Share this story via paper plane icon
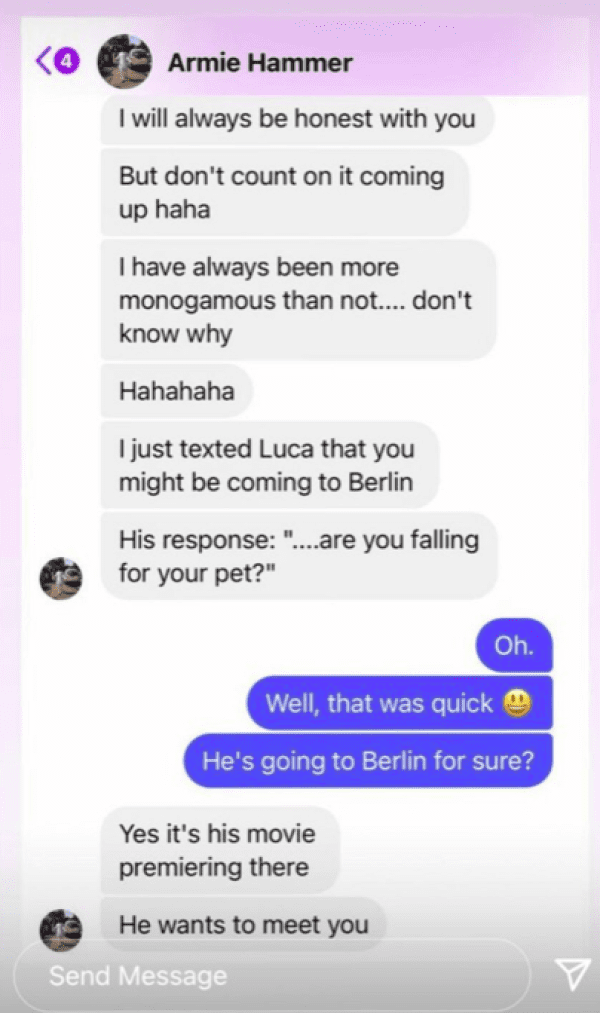Screen dimensions: 600x1013 coord(571,974)
